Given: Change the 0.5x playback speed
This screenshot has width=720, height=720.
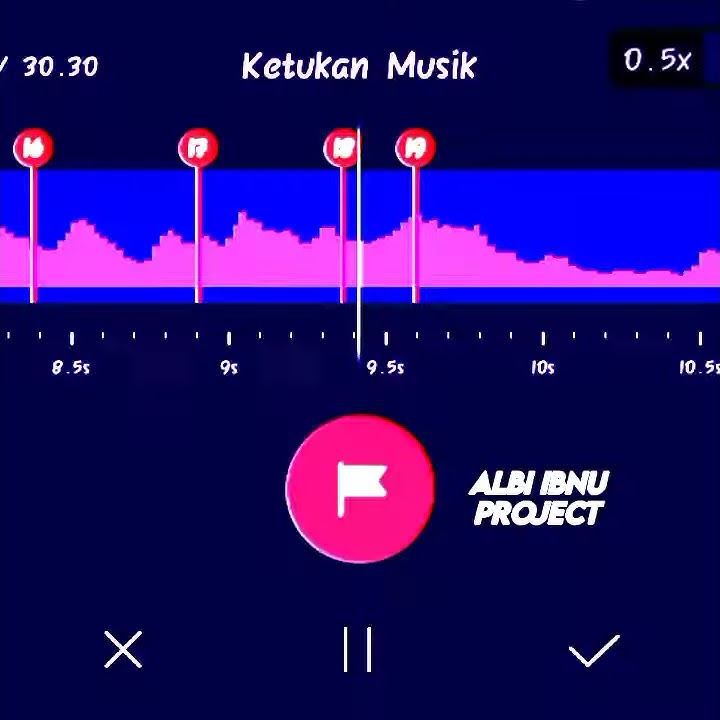Looking at the screenshot, I should click(657, 60).
